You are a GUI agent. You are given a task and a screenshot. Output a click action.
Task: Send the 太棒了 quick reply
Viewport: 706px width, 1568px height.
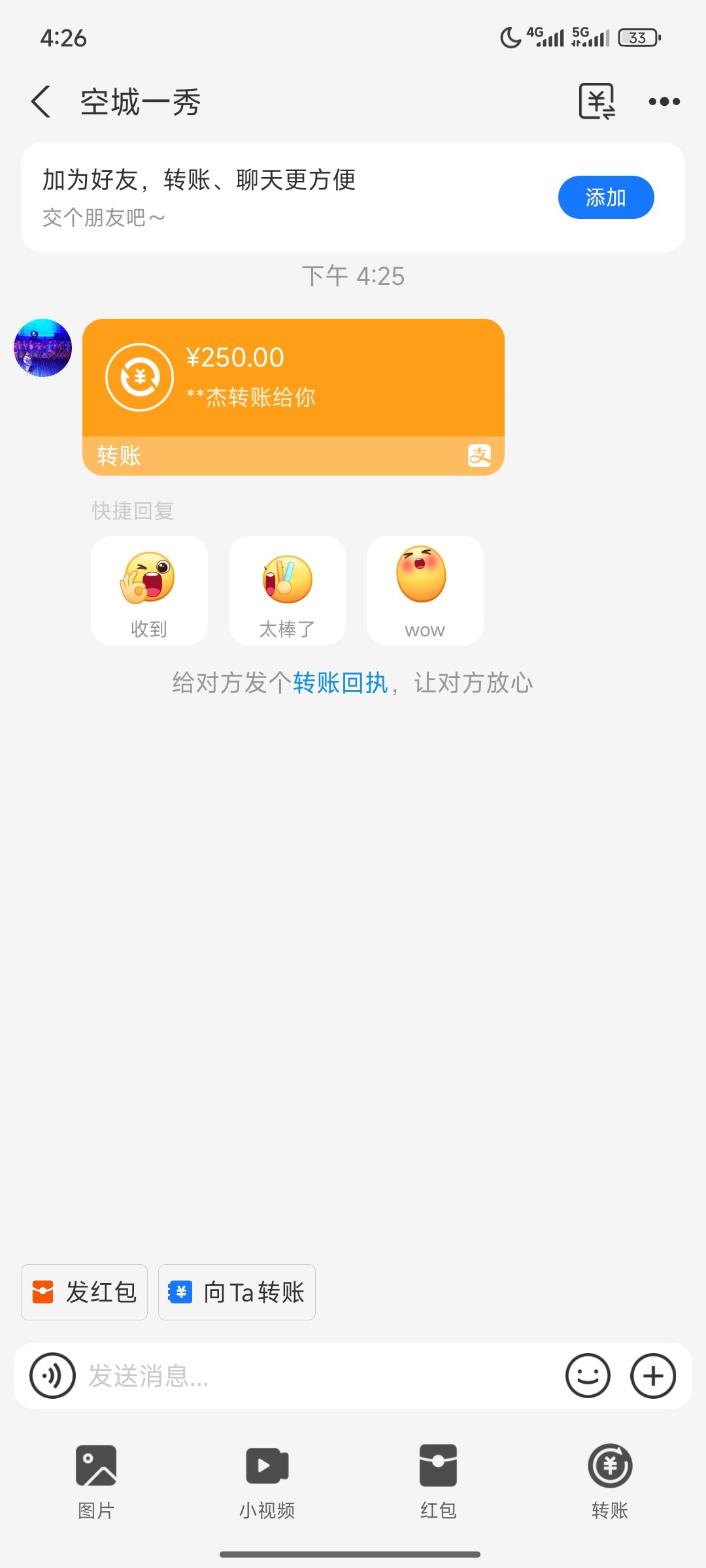[287, 591]
